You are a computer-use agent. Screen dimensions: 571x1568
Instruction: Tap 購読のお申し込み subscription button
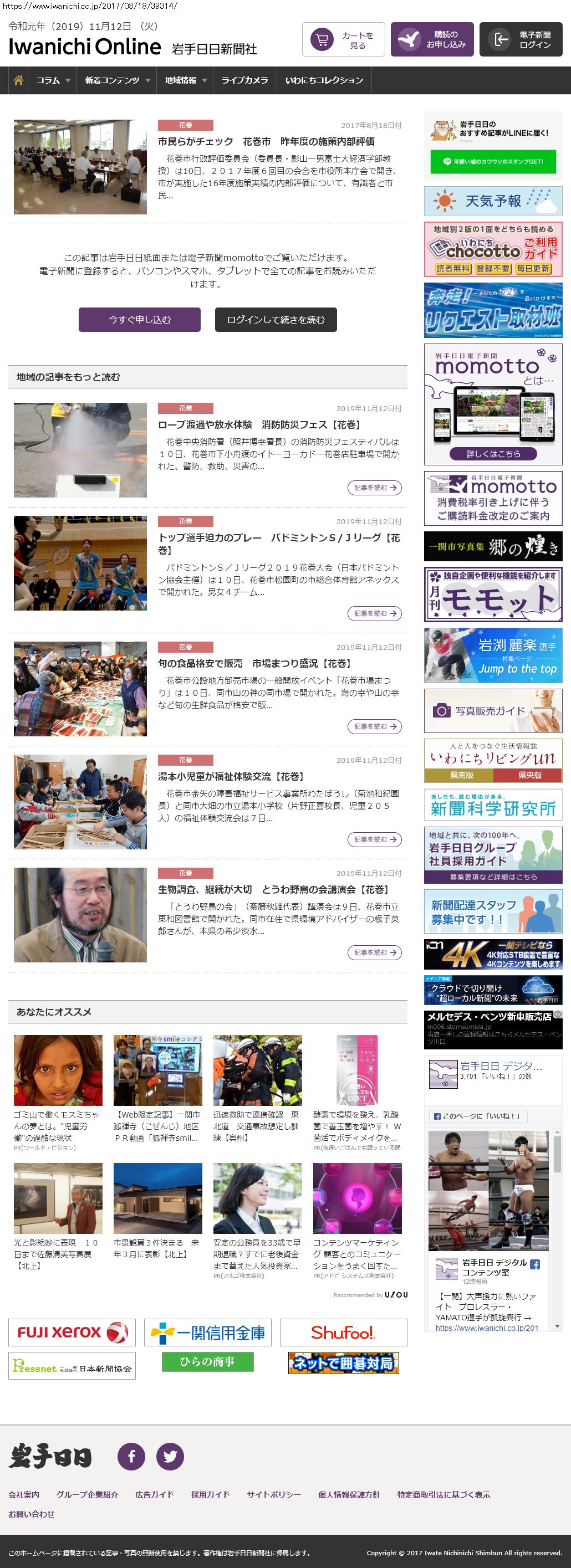432,39
